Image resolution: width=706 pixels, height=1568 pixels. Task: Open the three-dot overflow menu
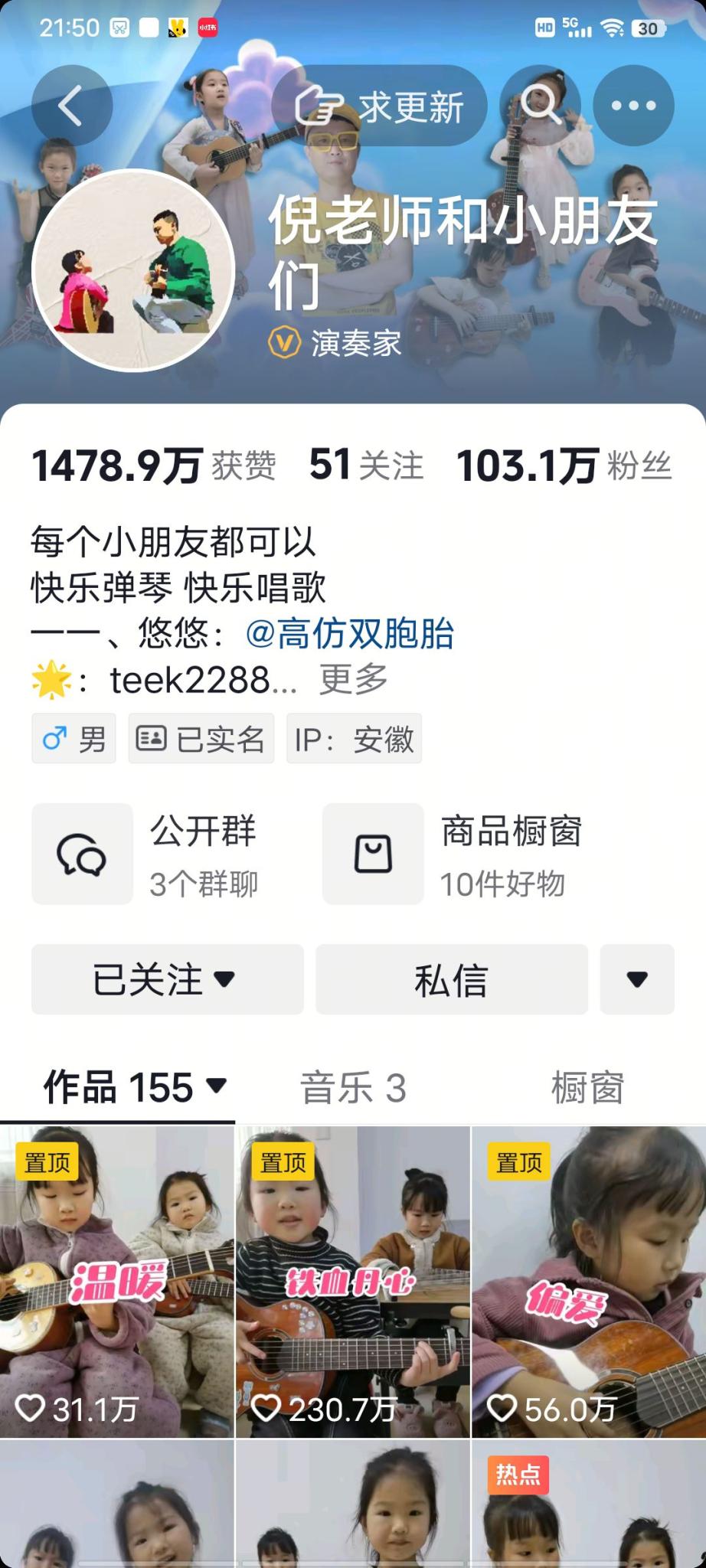point(633,106)
